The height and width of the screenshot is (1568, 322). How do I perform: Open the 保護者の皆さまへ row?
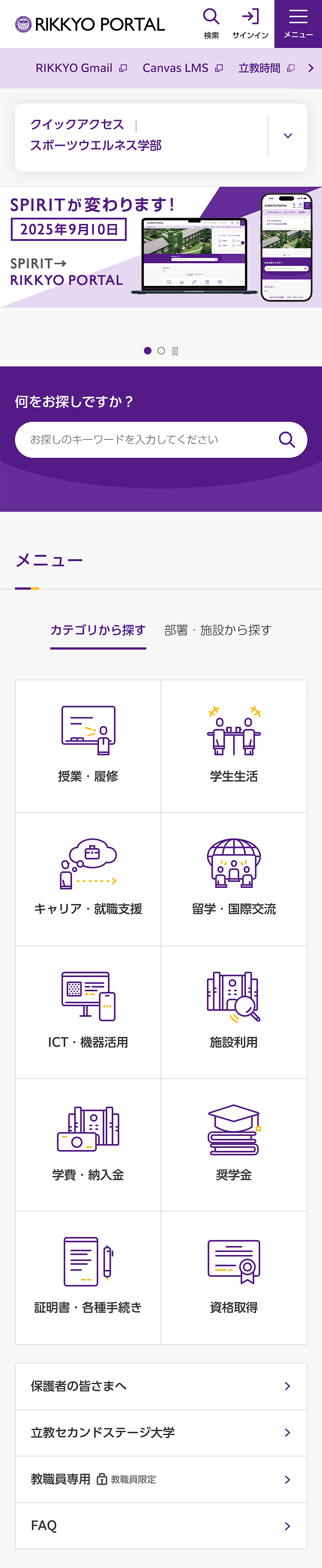[161, 1386]
